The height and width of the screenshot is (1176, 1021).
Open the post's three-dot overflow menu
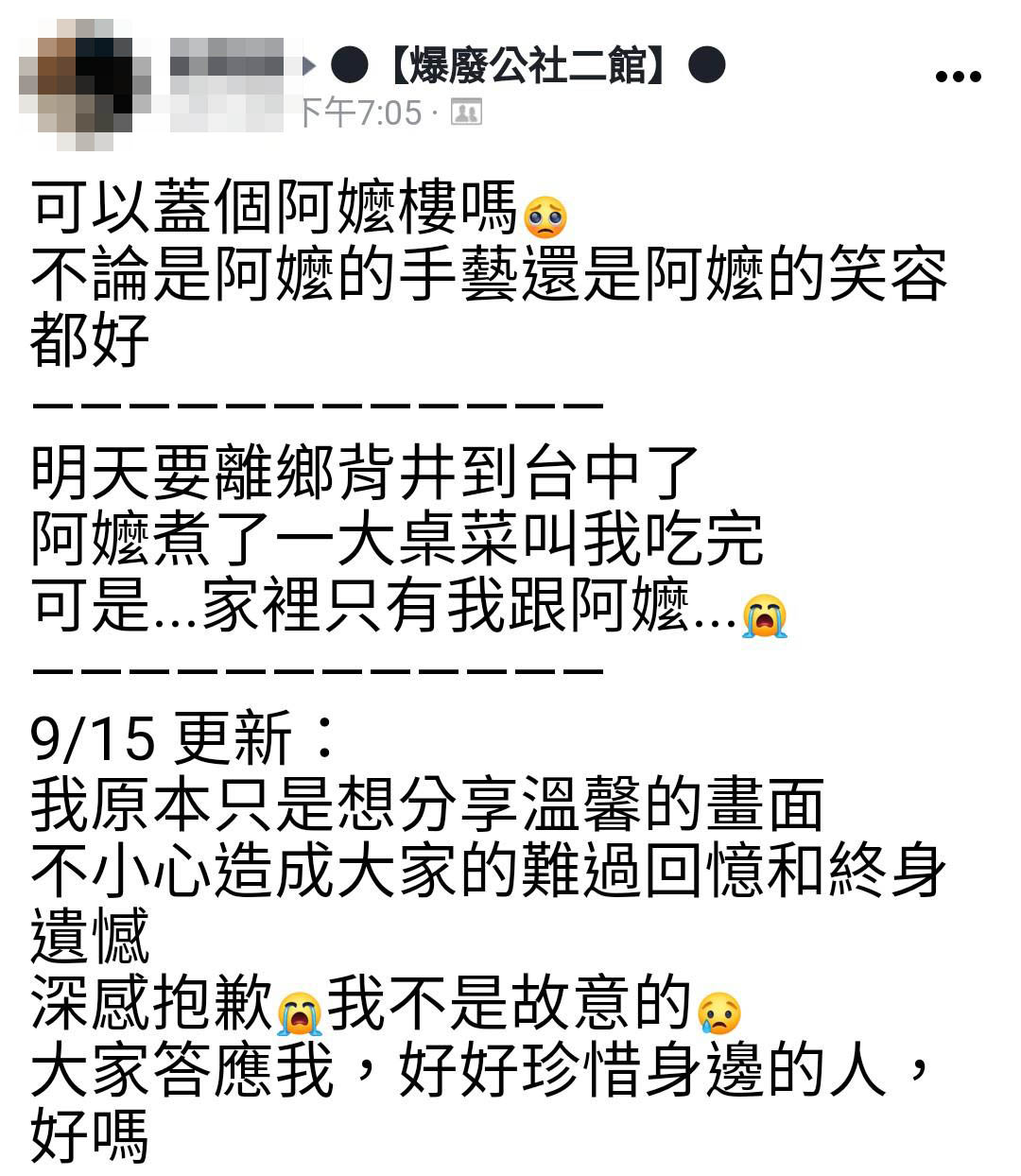point(957,78)
